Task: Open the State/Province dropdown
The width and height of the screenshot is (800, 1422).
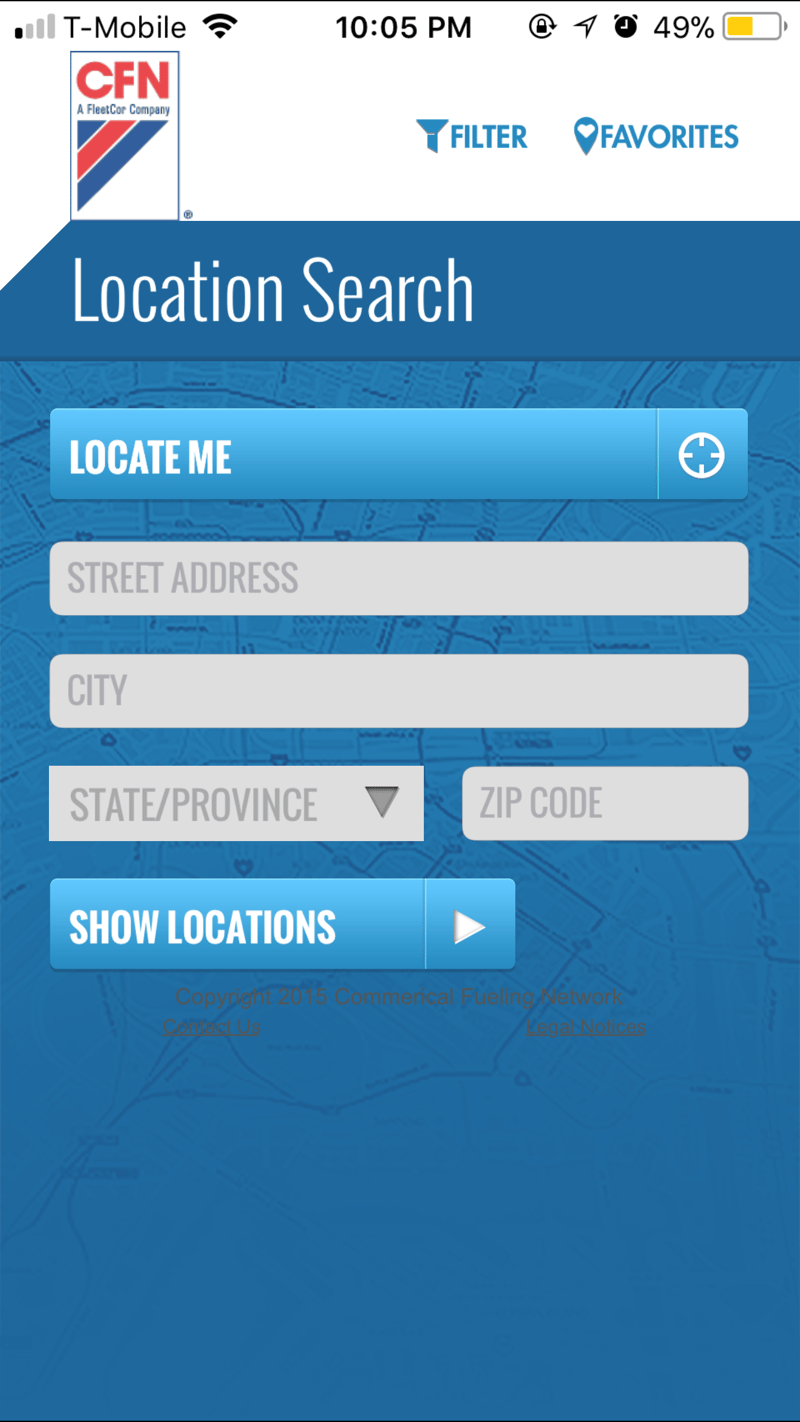Action: point(236,803)
